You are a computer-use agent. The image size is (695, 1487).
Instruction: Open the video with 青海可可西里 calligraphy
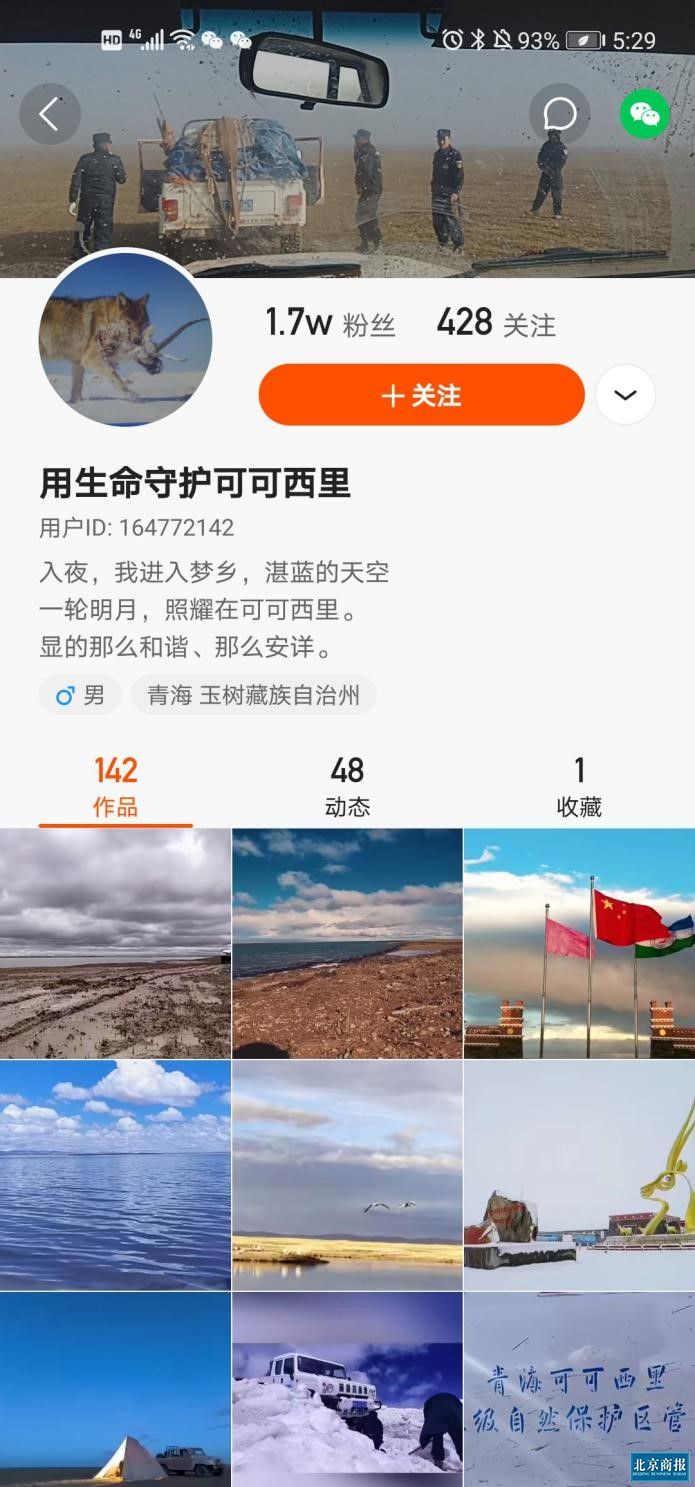click(579, 1390)
